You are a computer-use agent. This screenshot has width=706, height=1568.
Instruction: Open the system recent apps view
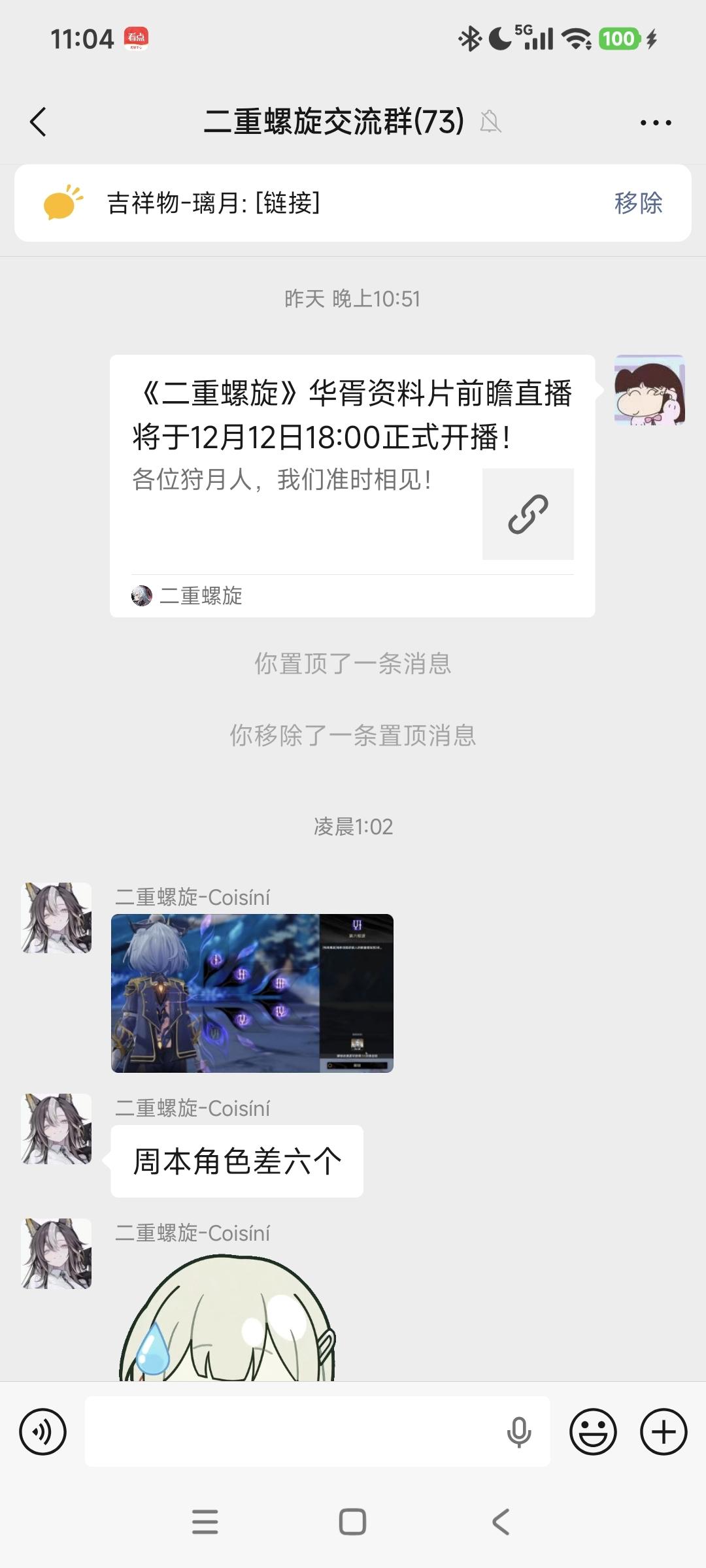205,1522
